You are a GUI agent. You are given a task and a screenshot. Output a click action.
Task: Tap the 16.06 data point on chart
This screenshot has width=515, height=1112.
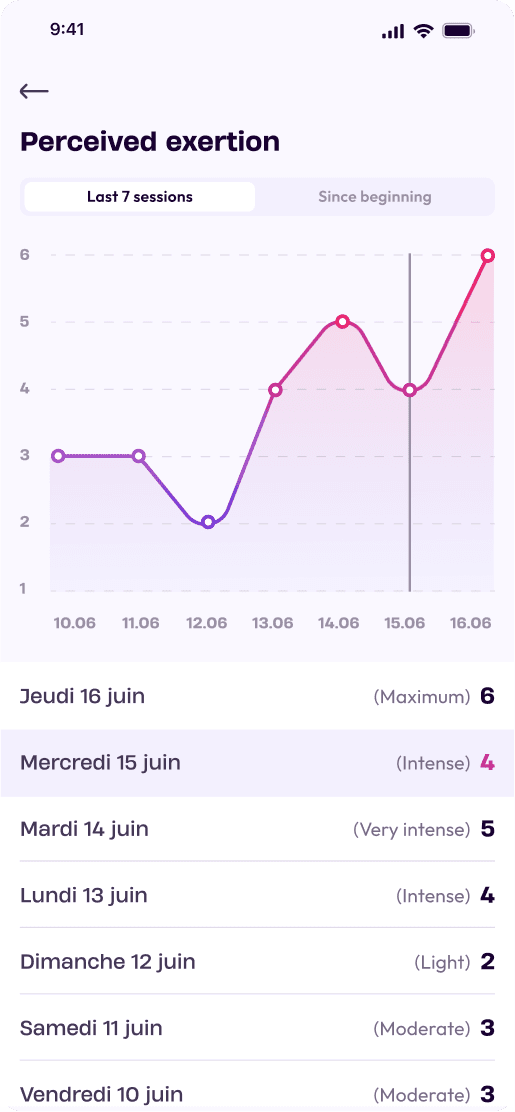[x=487, y=255]
